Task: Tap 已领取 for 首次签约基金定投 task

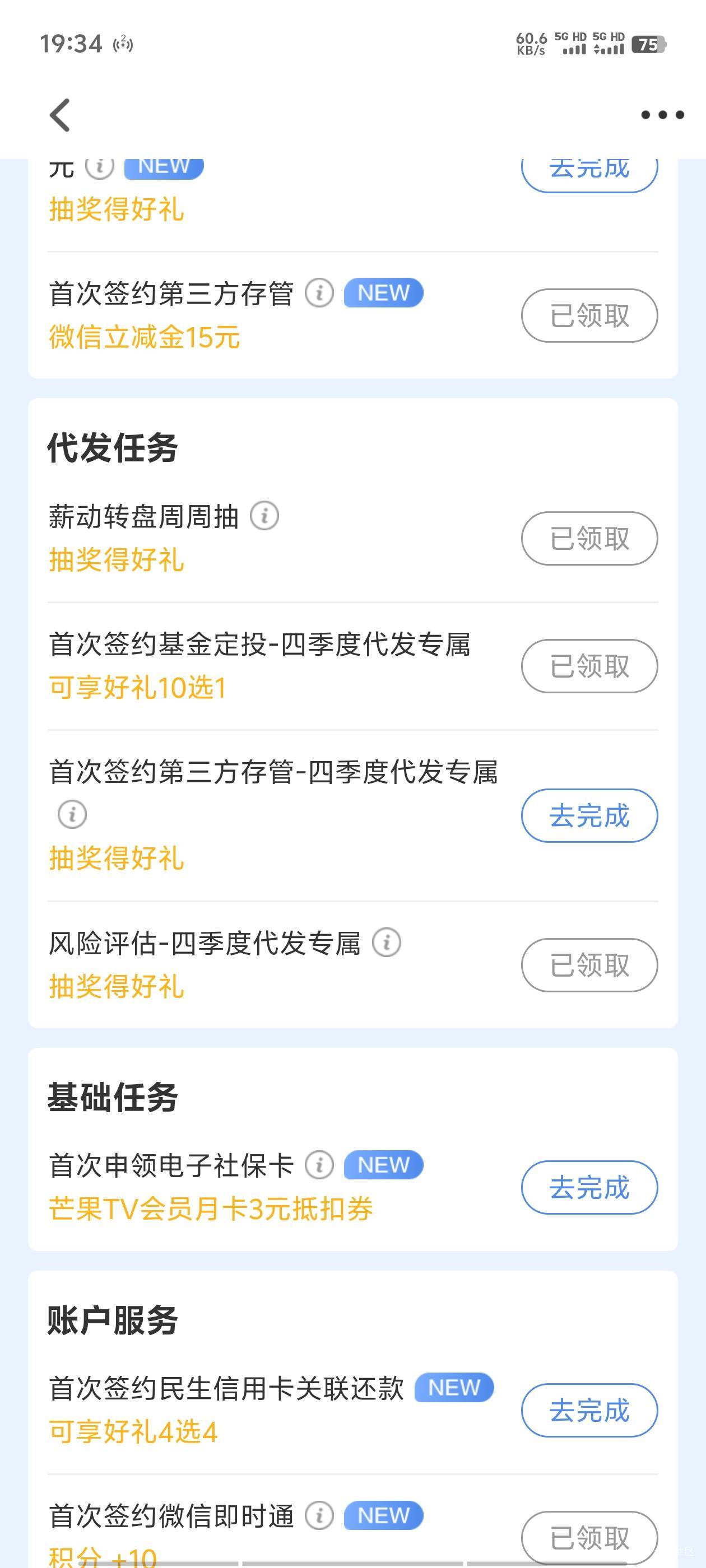Action: coord(589,666)
